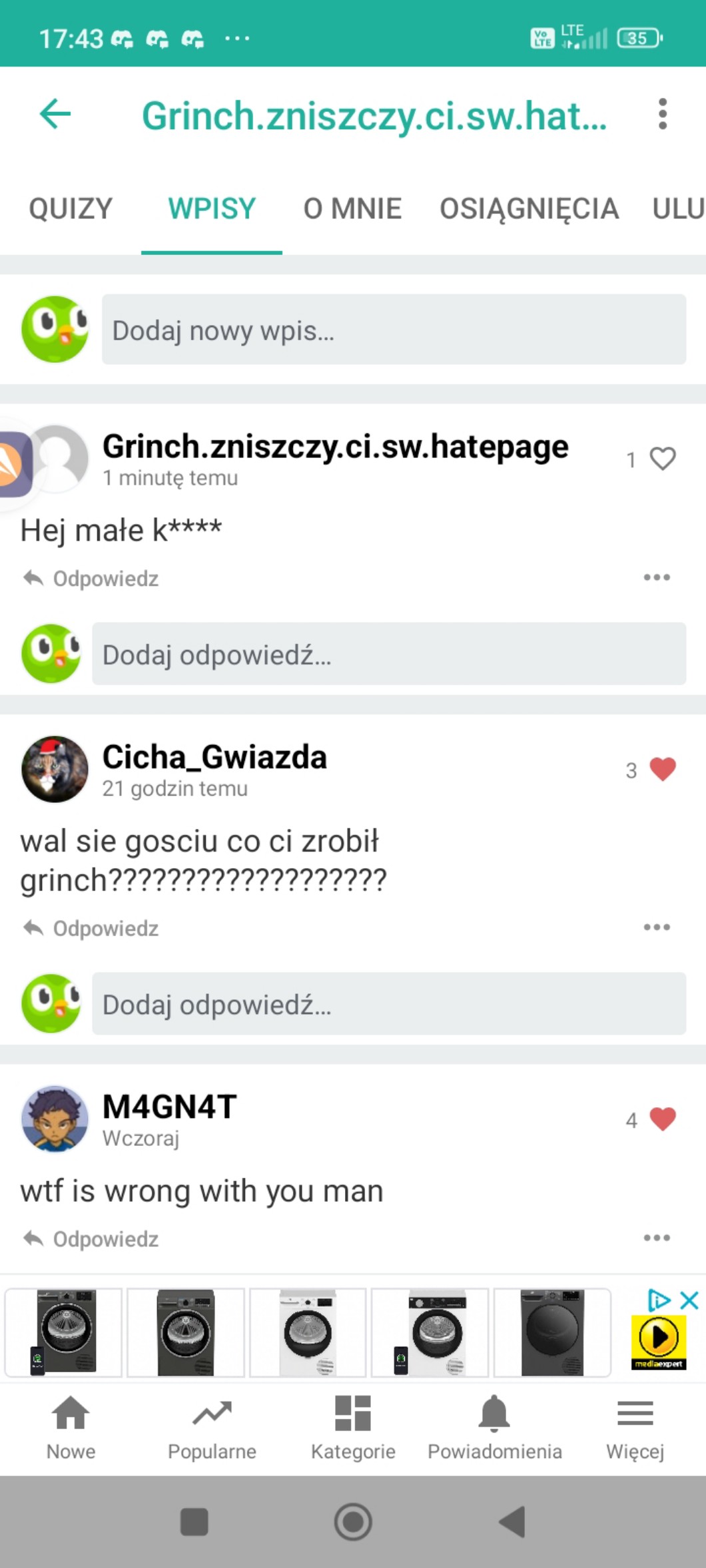The width and height of the screenshot is (706, 1568).
Task: Tap Odpowiedz under Cicha_Gwiazda's post
Action: click(x=92, y=928)
